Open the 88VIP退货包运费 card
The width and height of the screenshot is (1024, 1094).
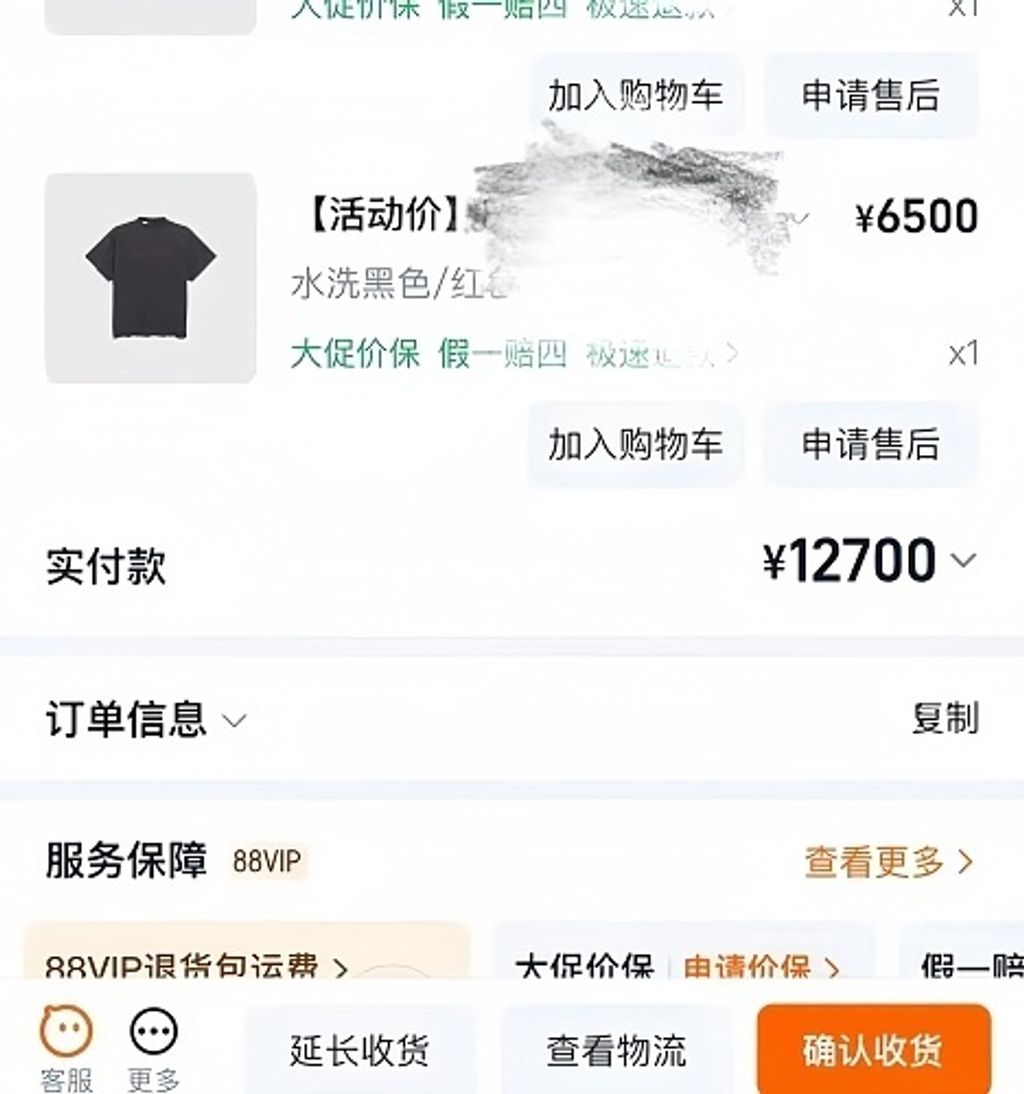pos(198,965)
